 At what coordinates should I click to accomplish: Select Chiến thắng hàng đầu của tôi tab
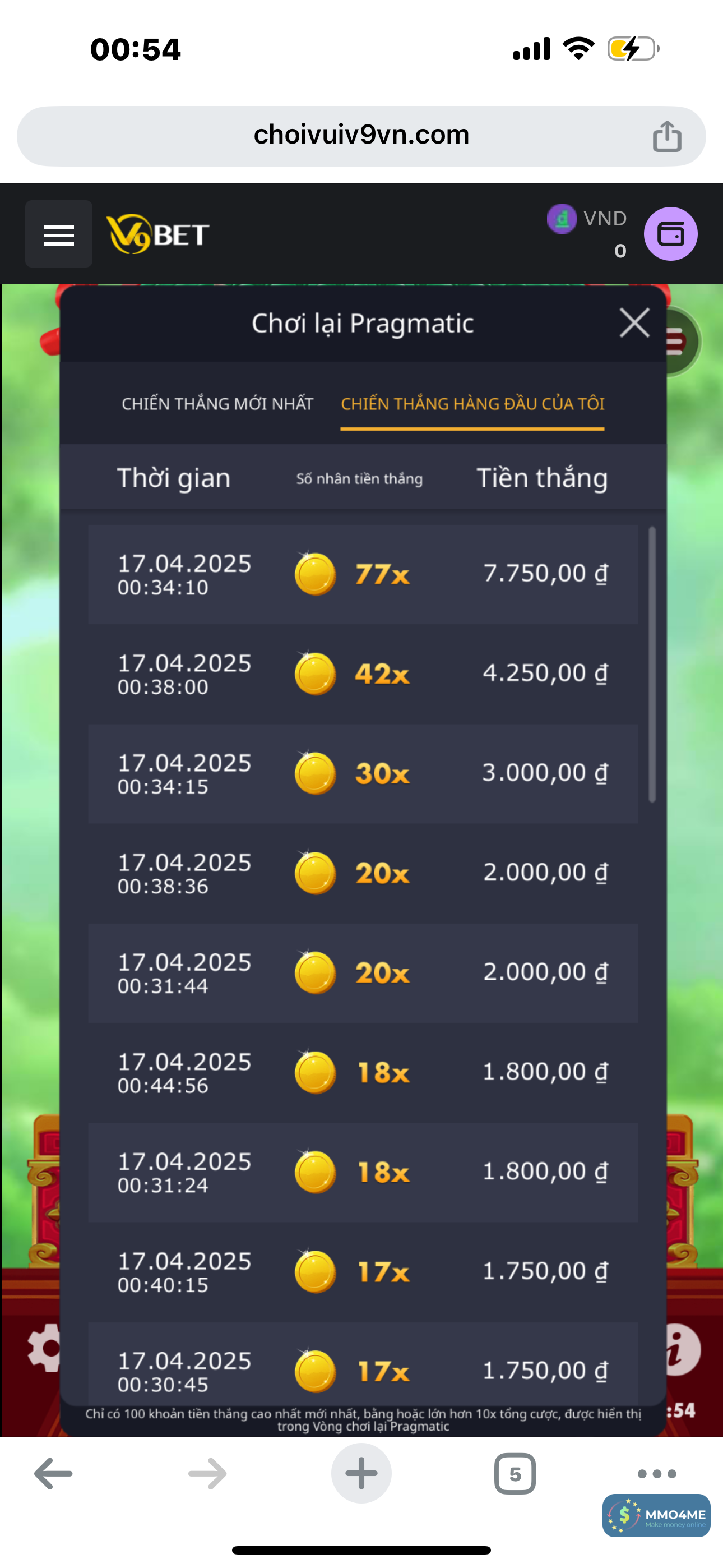click(x=472, y=404)
